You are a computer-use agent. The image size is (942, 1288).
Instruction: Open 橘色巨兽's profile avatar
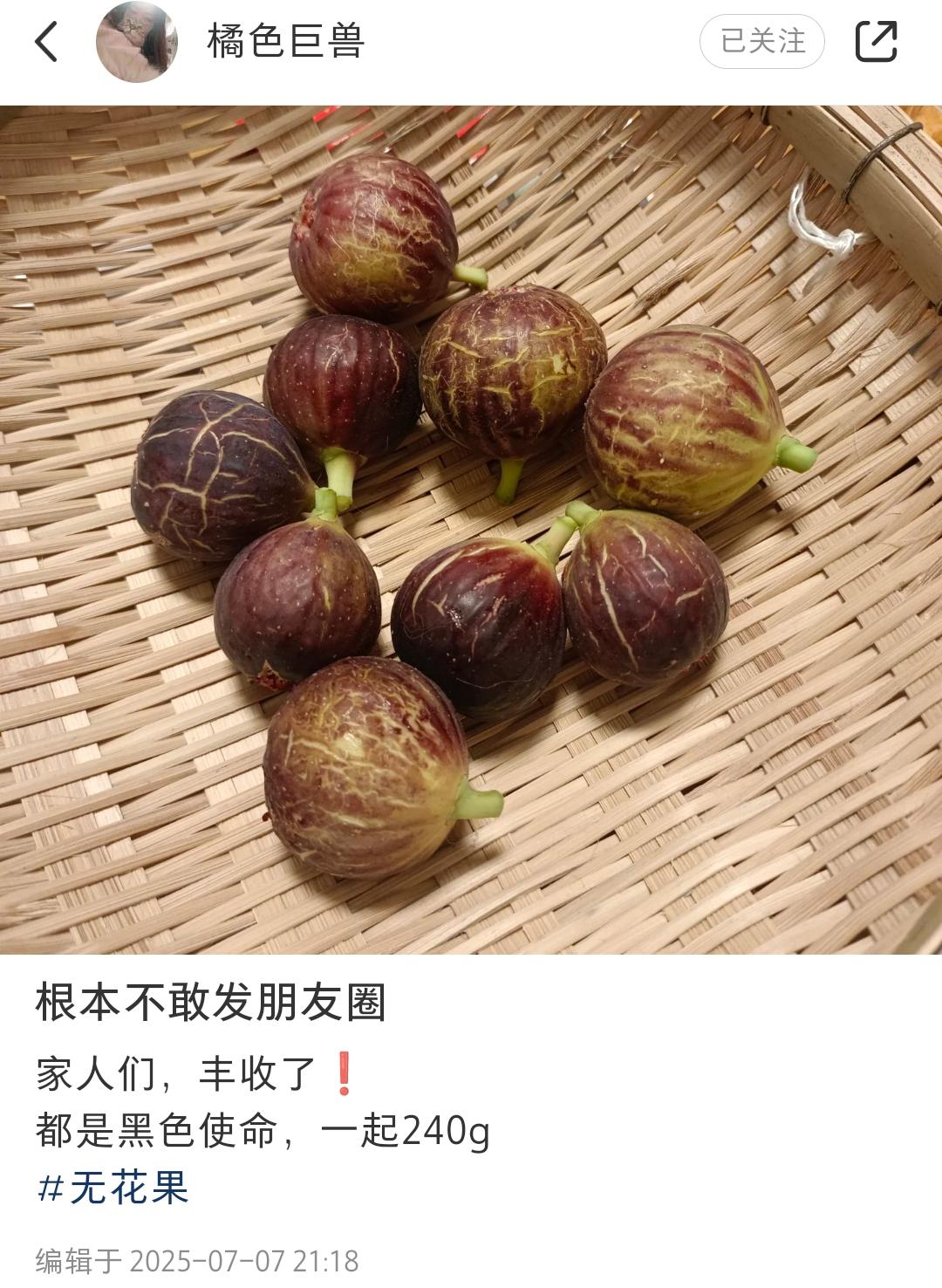(136, 41)
